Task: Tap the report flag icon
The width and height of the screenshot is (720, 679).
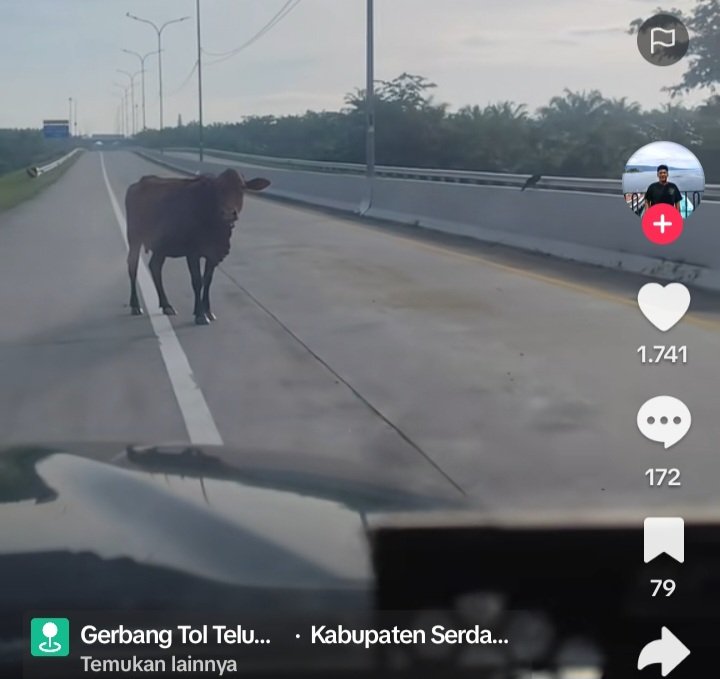Action: point(663,40)
